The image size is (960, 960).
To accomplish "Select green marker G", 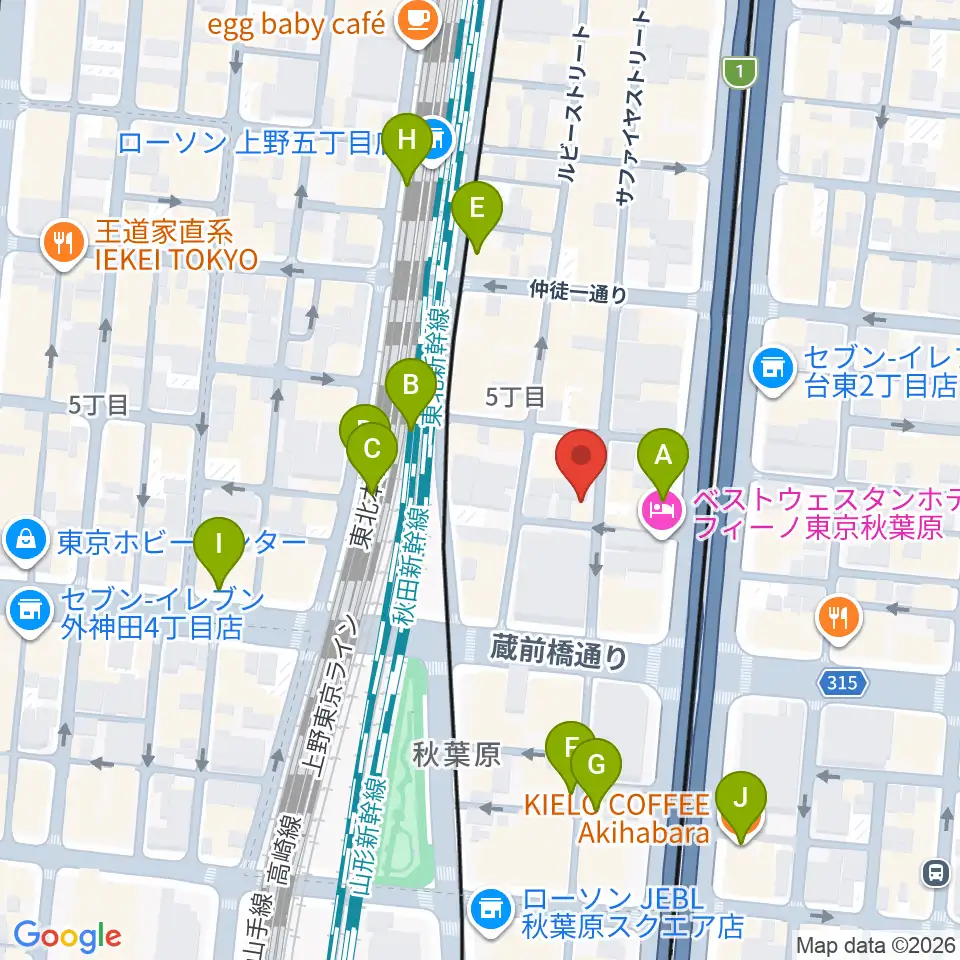I will (596, 773).
